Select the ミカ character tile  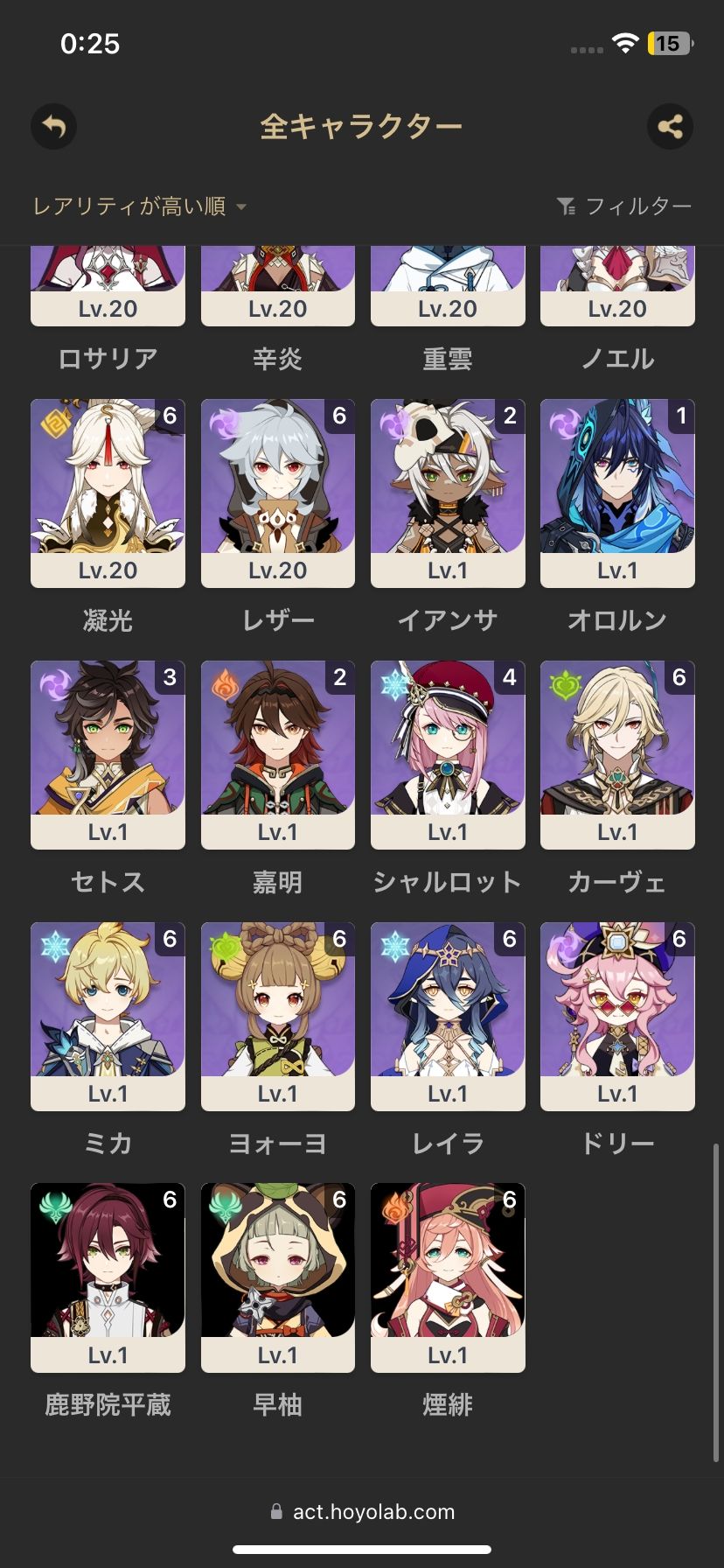point(108,1016)
